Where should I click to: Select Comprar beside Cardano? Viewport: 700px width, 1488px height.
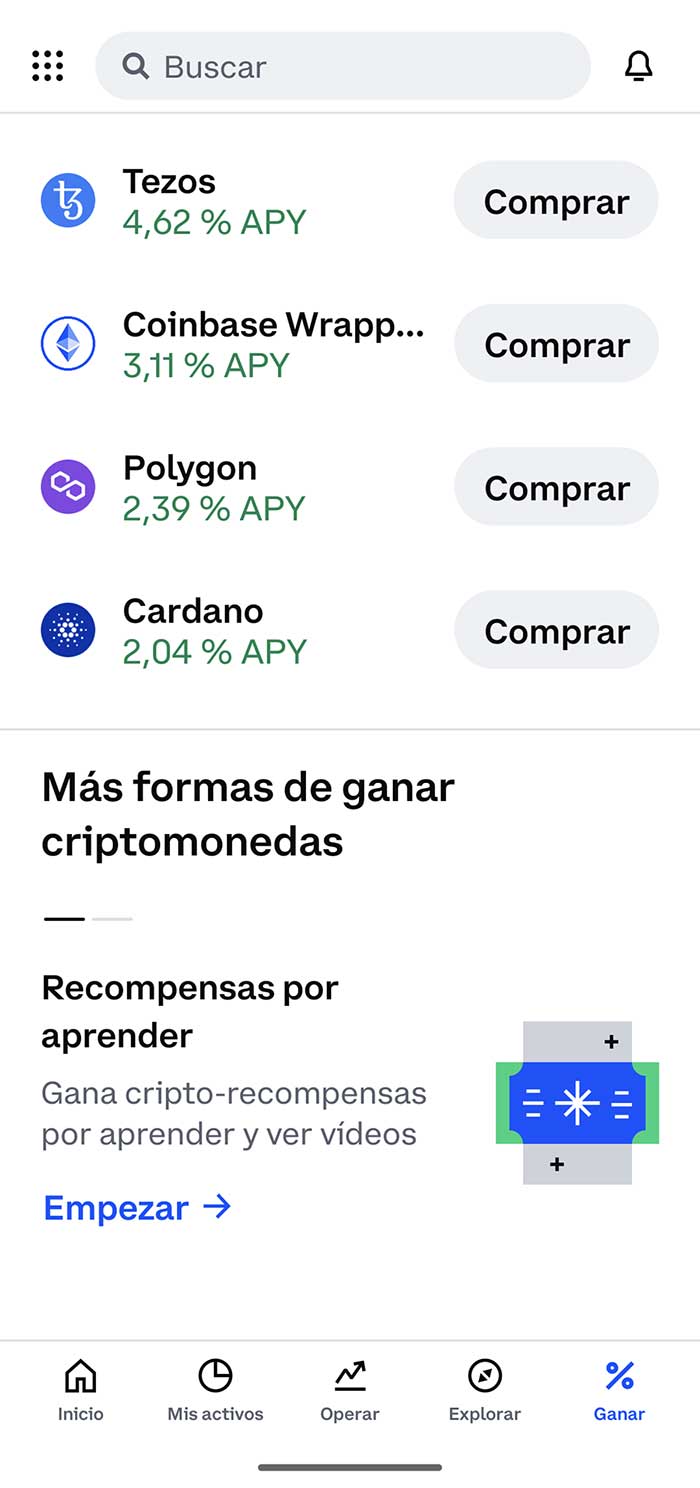(x=556, y=631)
